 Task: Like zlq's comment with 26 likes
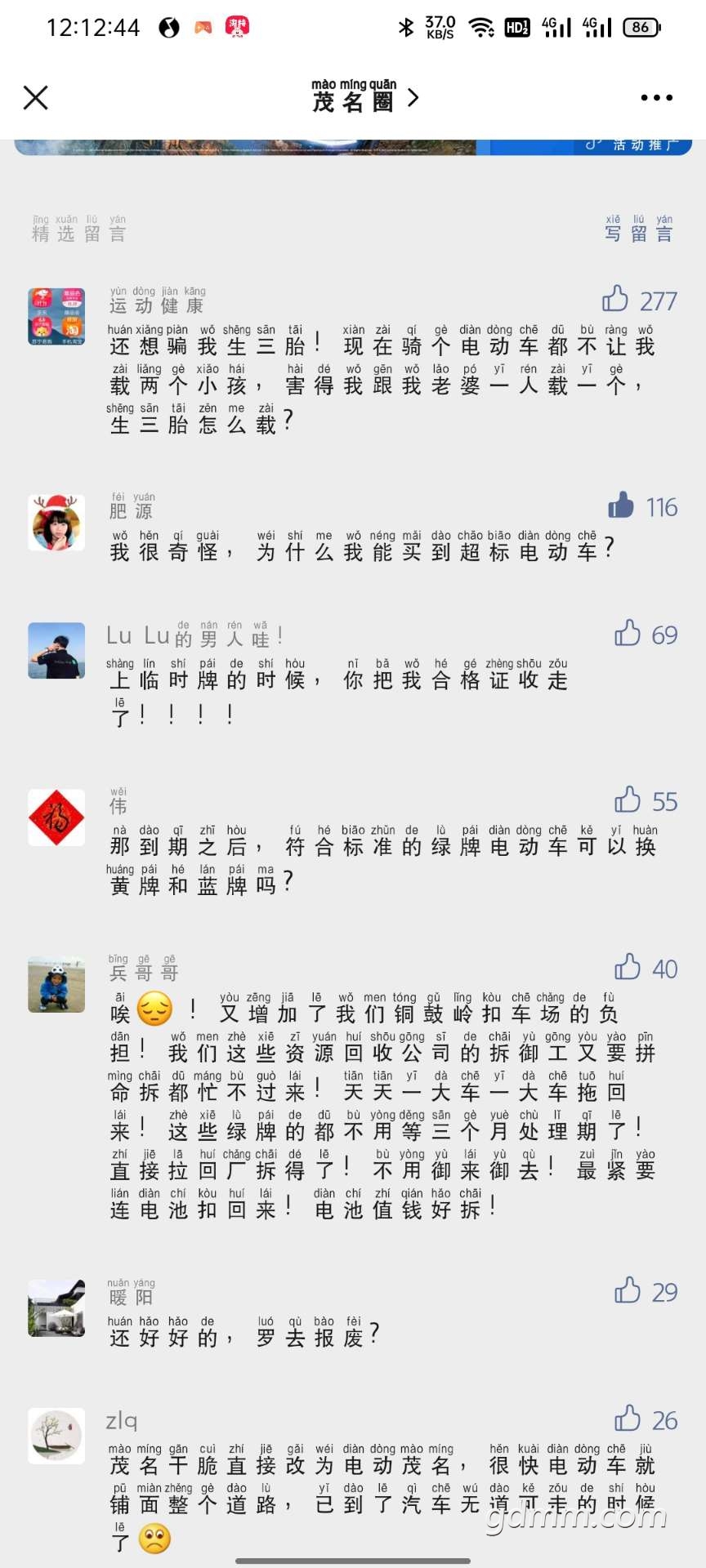click(627, 1419)
